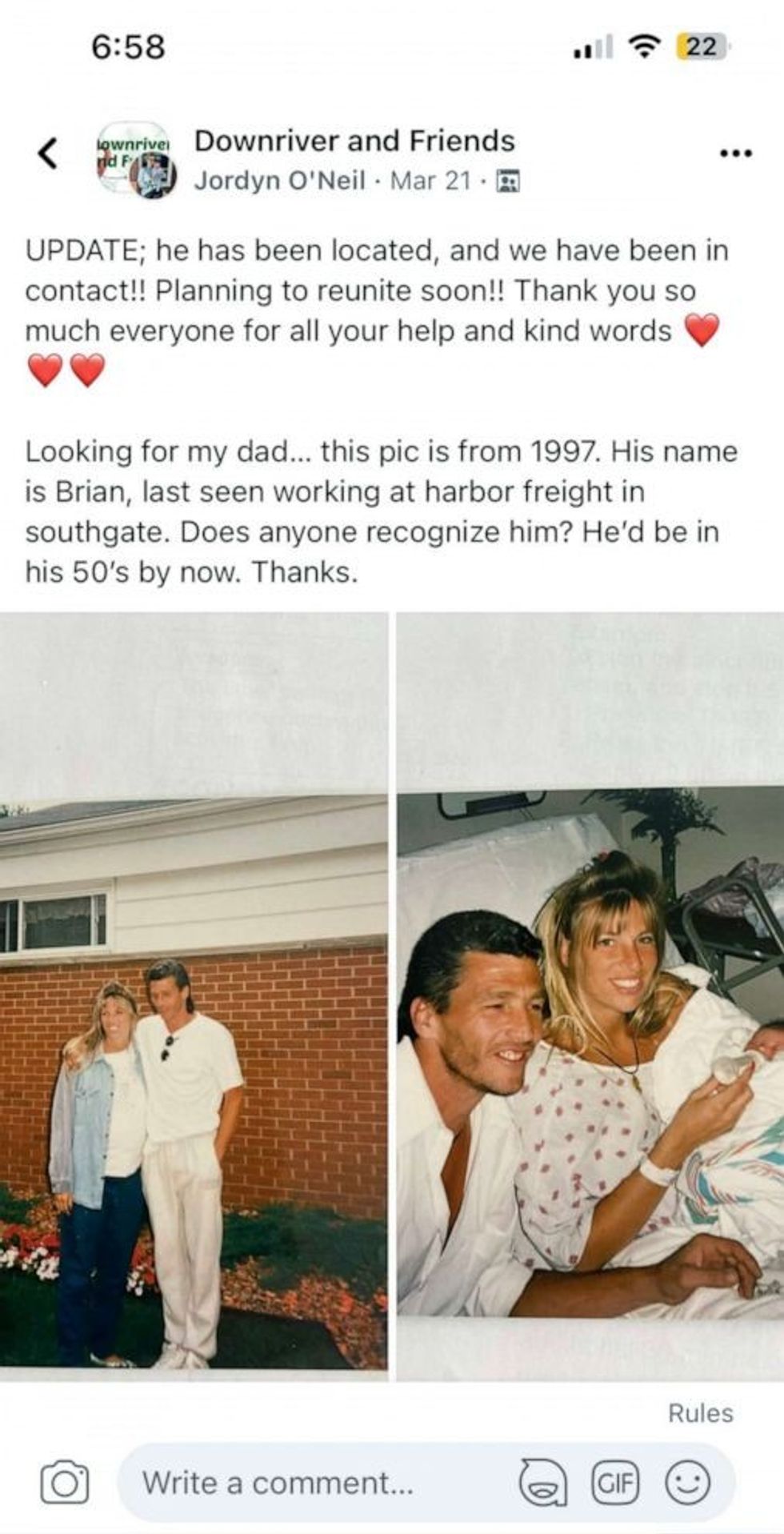Image resolution: width=784 pixels, height=1534 pixels.
Task: Open the three-dot post options menu
Action: (x=736, y=152)
